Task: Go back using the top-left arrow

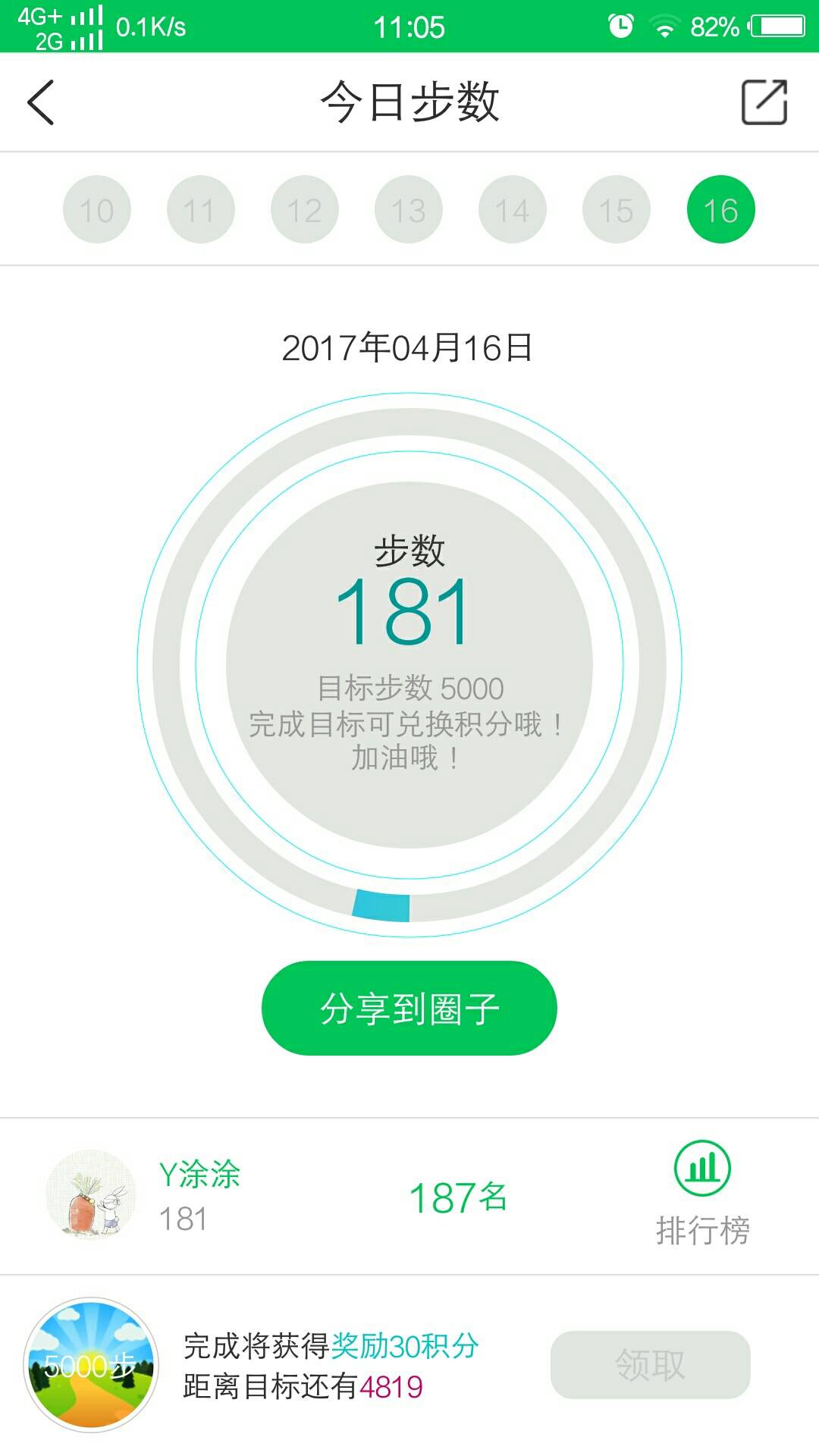Action: (42, 102)
